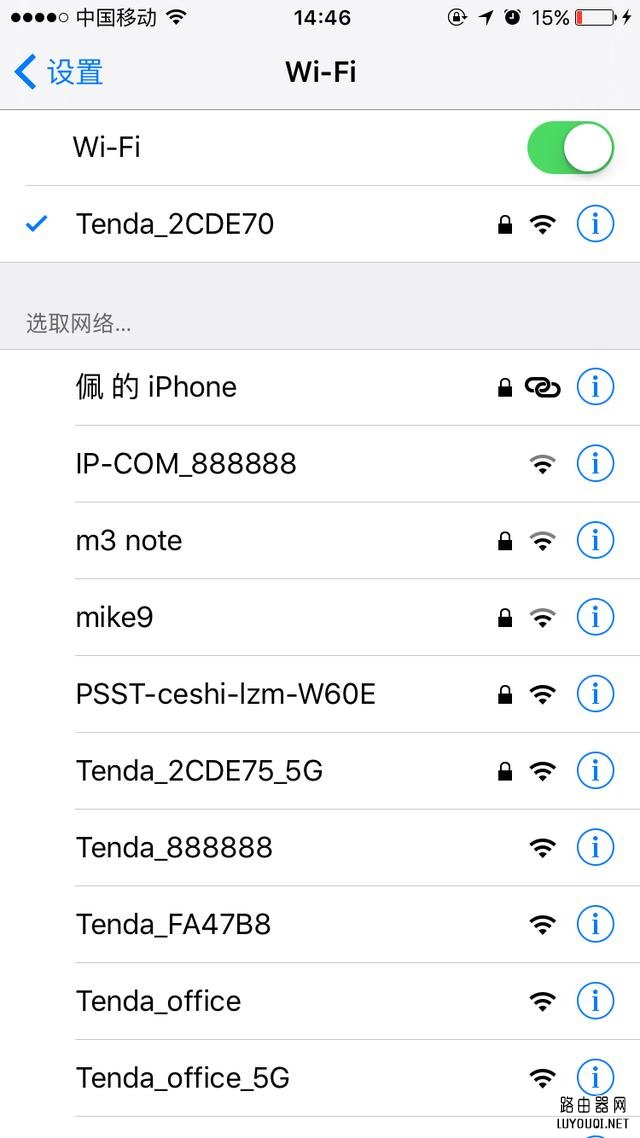640x1138 pixels.
Task: Open info icon for mike9
Action: (x=595, y=617)
